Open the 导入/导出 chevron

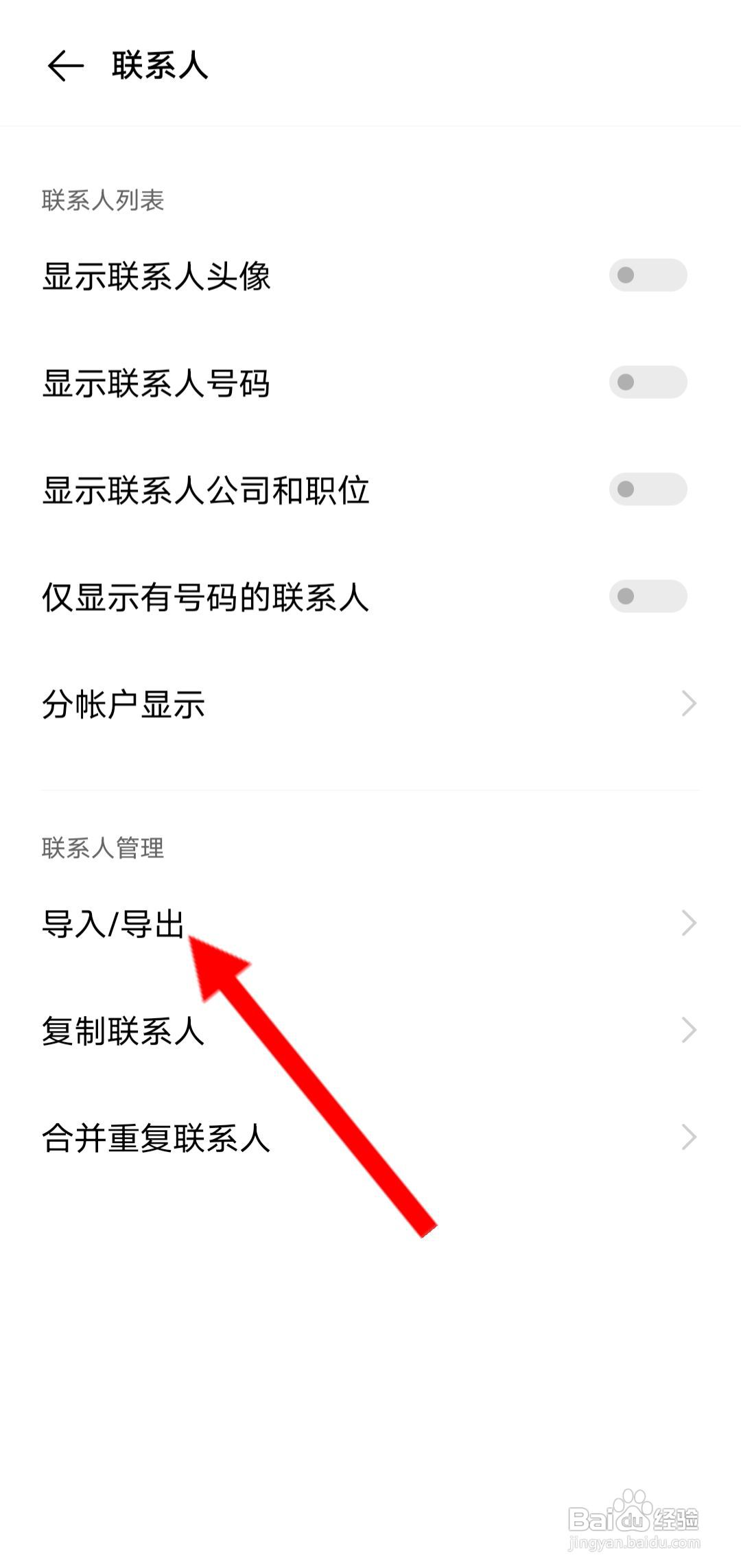click(689, 923)
